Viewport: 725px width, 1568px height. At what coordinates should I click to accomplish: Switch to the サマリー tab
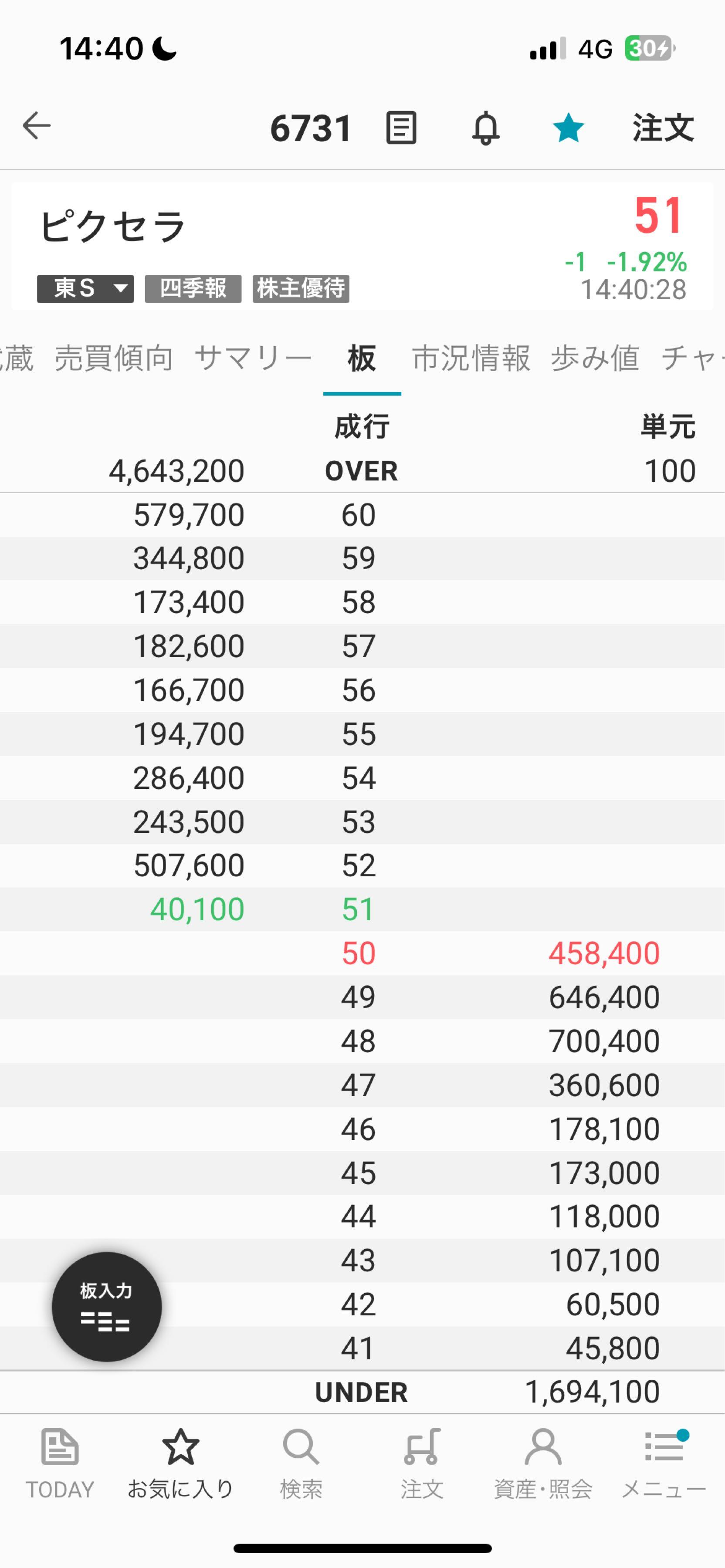pyautogui.click(x=253, y=358)
